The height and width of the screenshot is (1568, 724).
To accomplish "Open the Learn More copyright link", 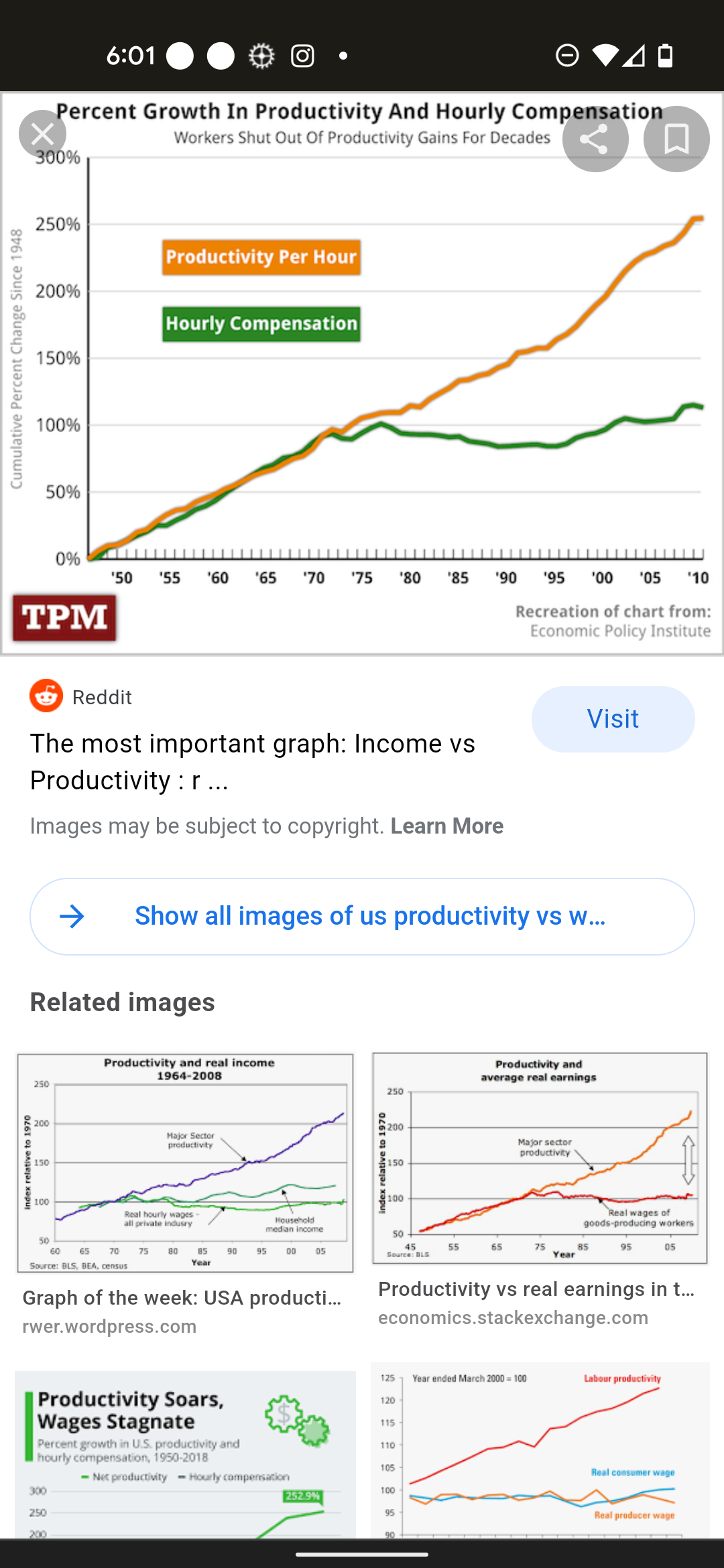I will 447,826.
